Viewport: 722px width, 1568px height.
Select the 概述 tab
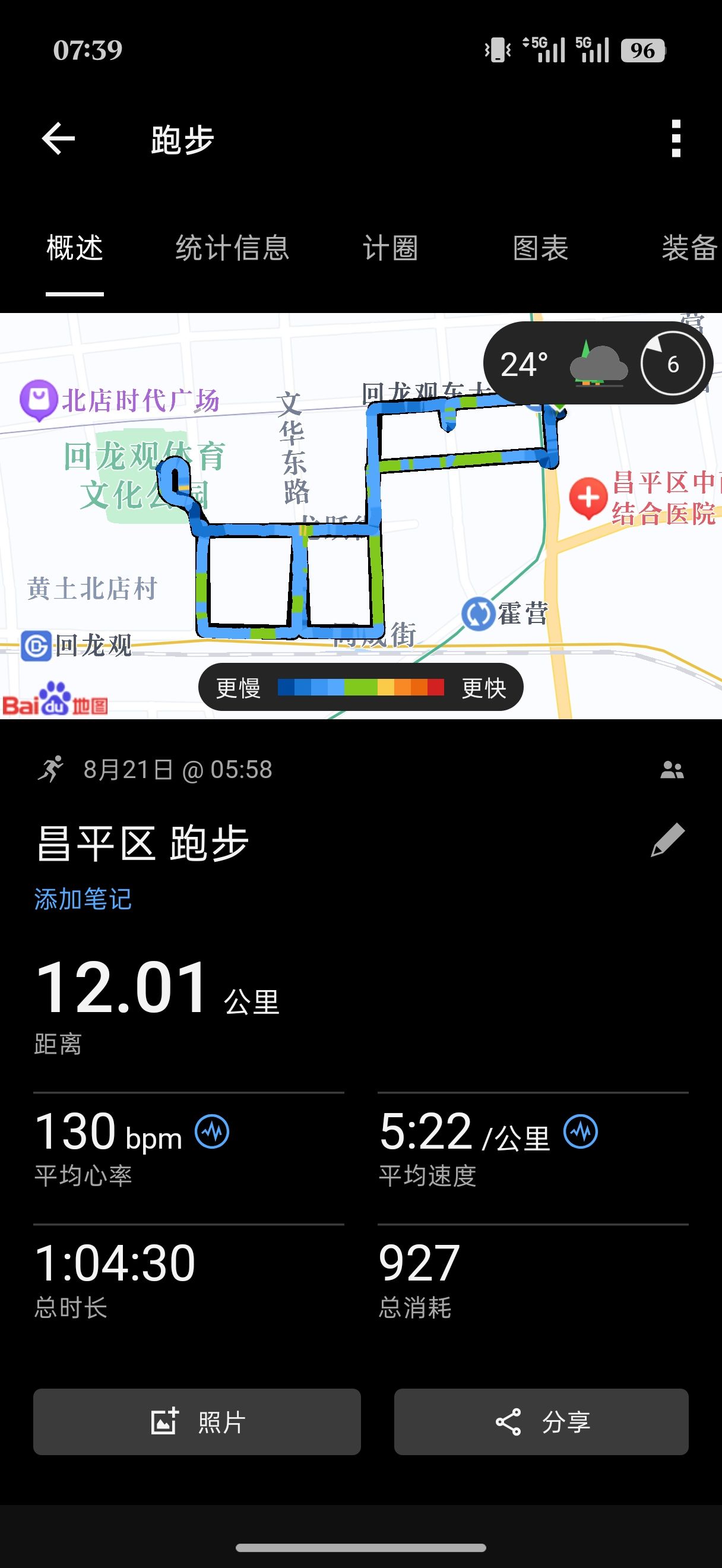[x=75, y=248]
